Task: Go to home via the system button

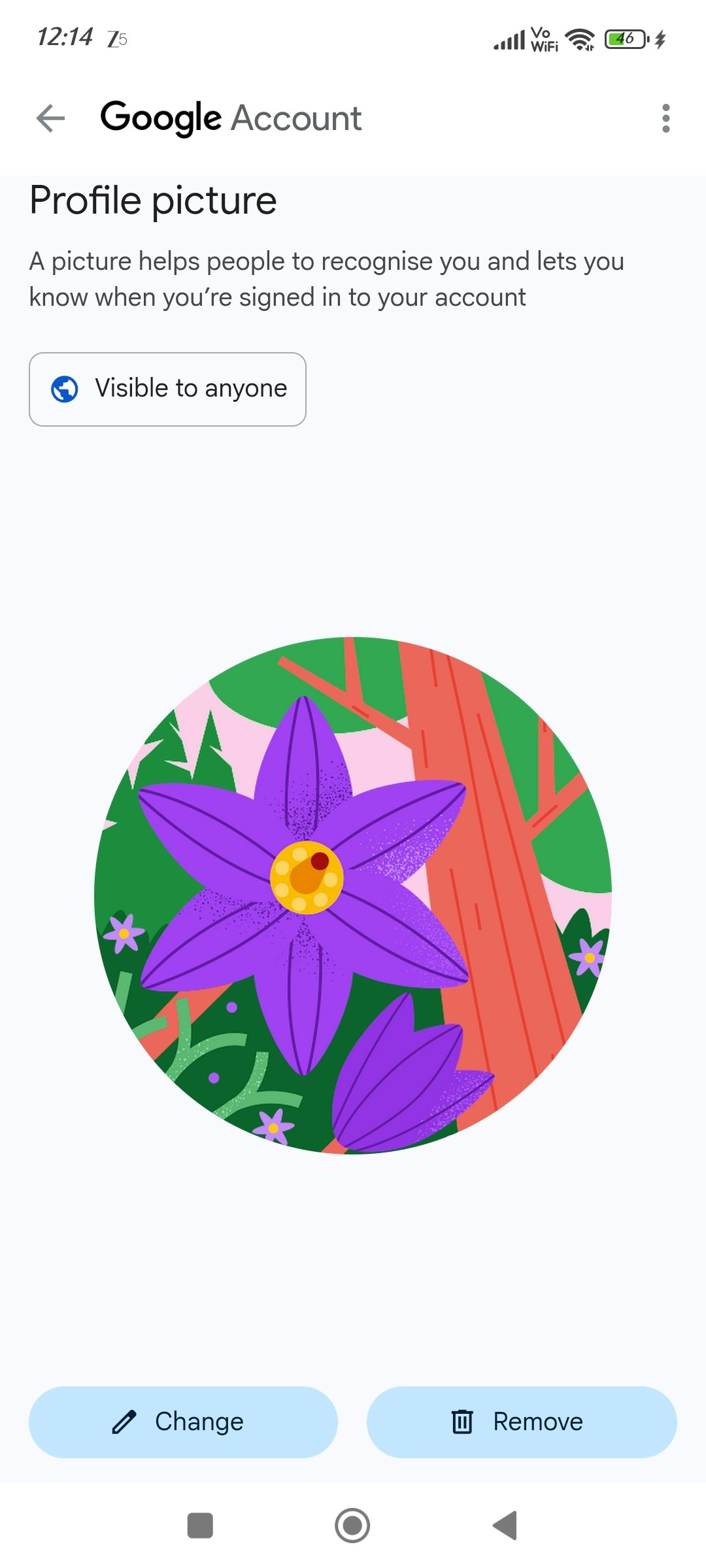Action: 352,1526
